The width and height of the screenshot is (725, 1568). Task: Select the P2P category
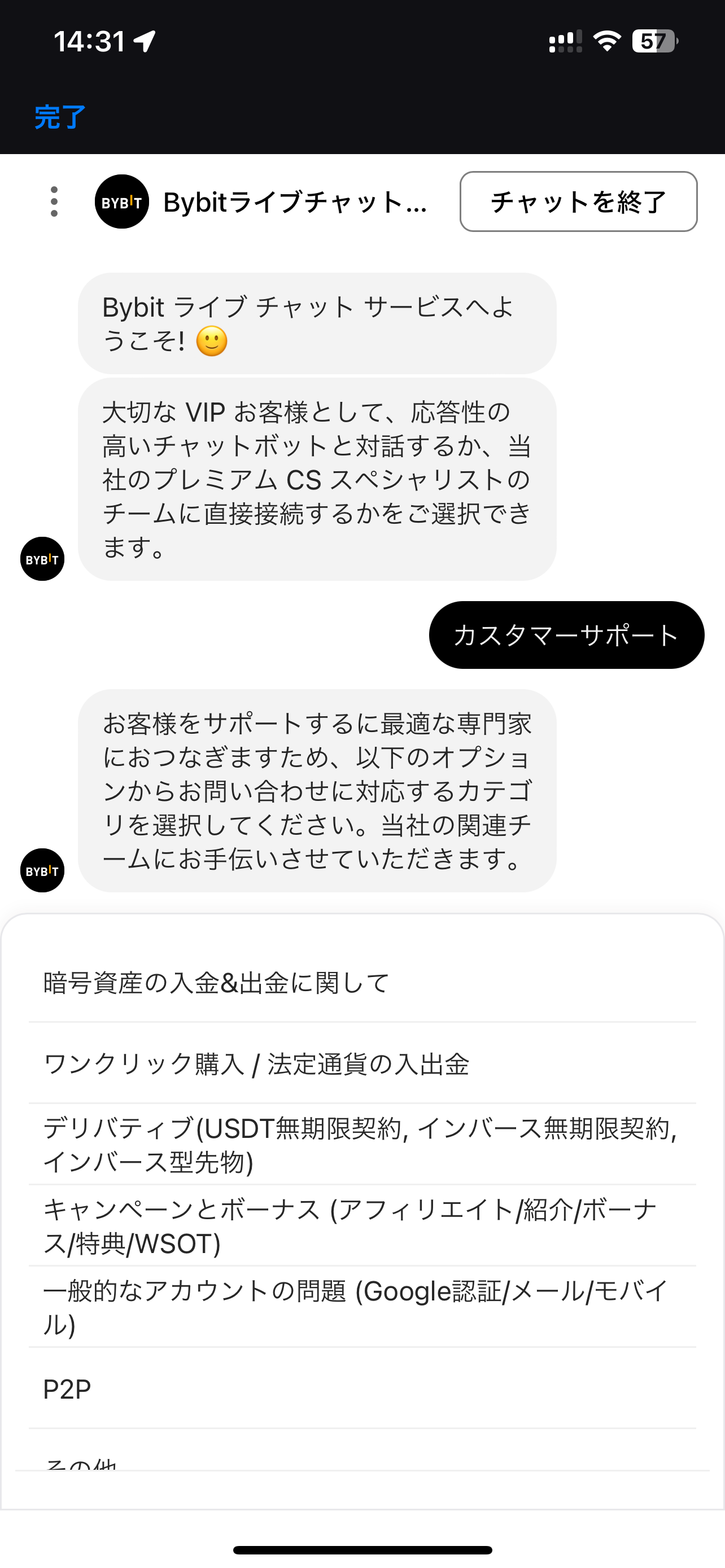coord(361,1389)
